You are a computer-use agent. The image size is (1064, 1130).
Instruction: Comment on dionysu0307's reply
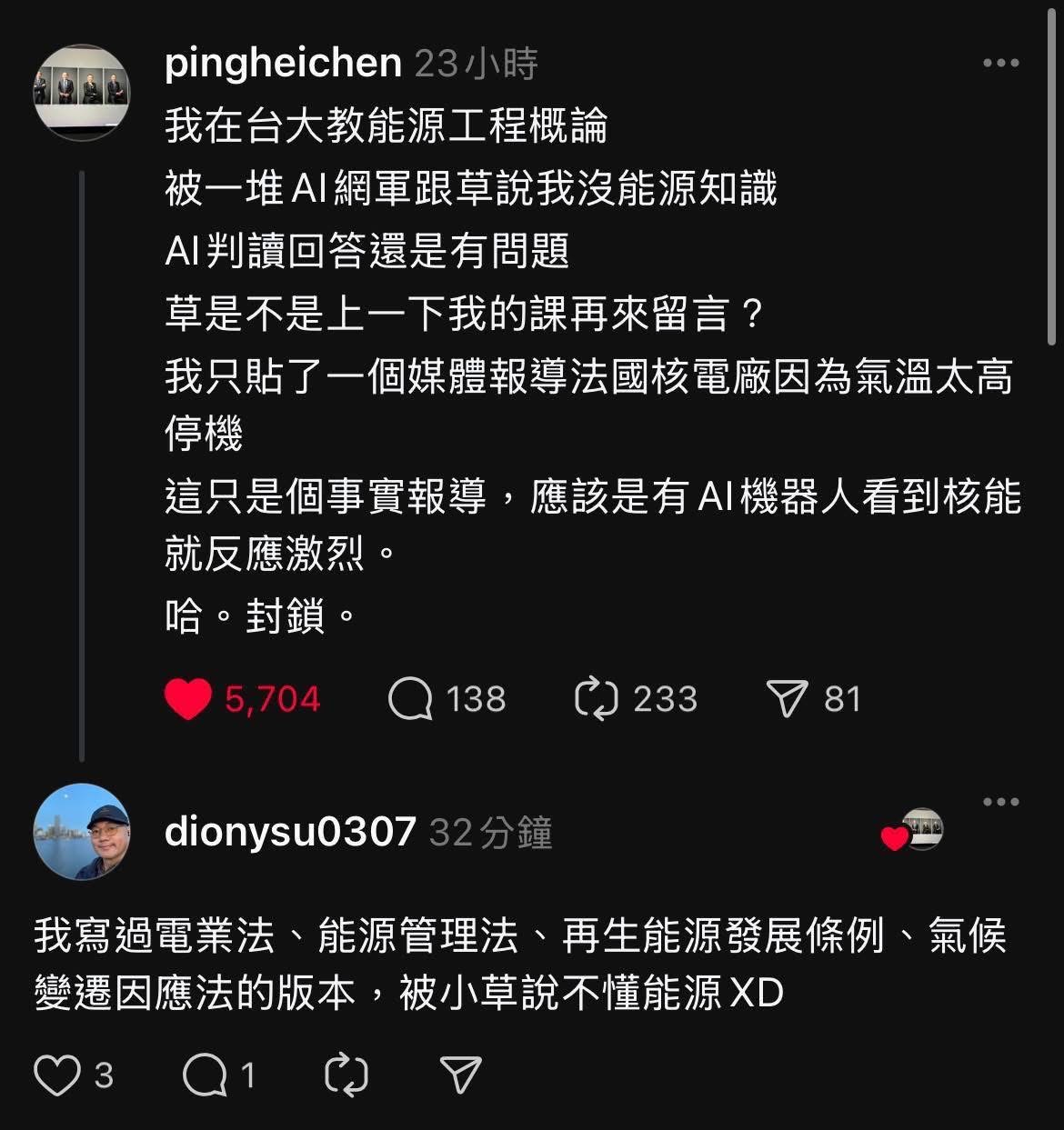coord(206,1075)
